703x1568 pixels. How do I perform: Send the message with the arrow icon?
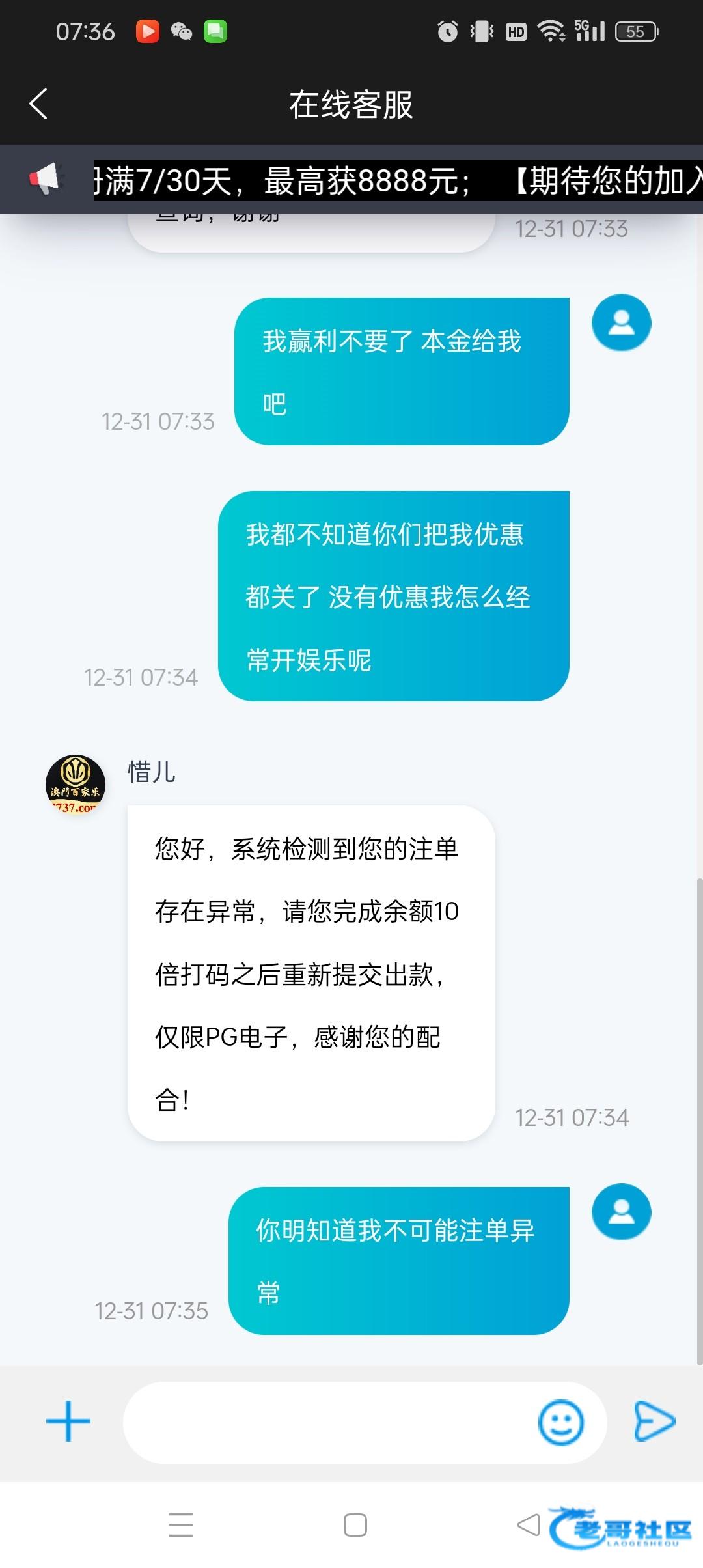tap(654, 1421)
